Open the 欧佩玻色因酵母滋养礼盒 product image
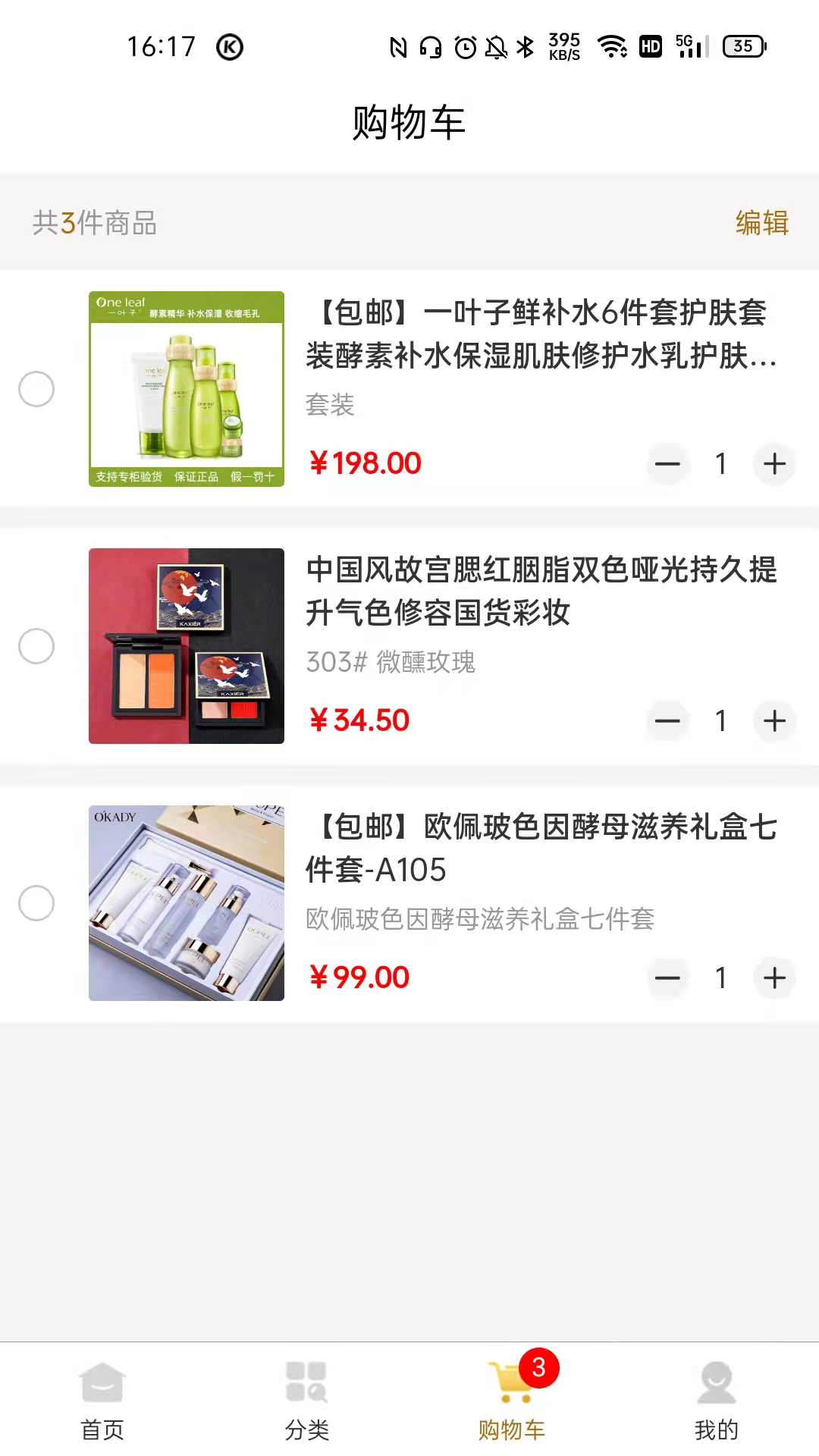 187,903
